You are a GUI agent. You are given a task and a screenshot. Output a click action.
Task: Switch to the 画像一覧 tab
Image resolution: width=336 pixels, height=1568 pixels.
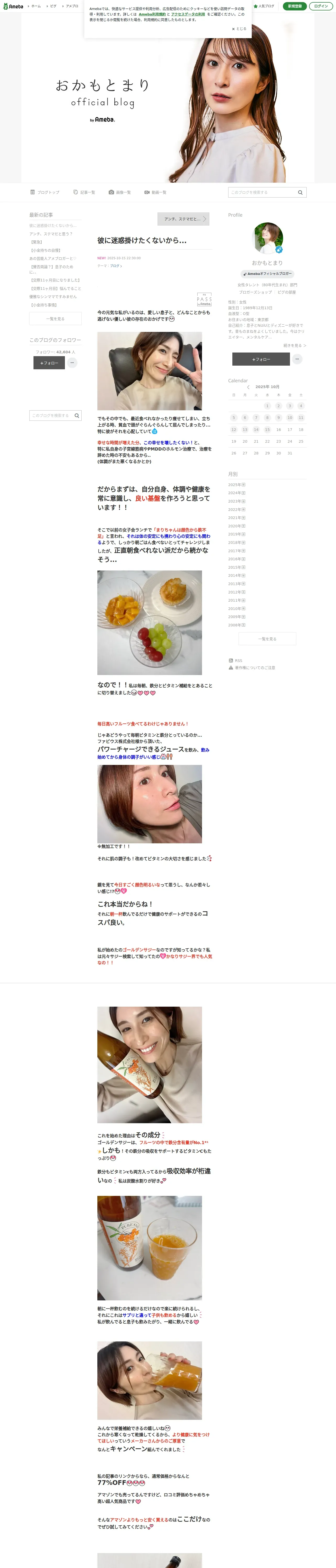click(x=120, y=192)
